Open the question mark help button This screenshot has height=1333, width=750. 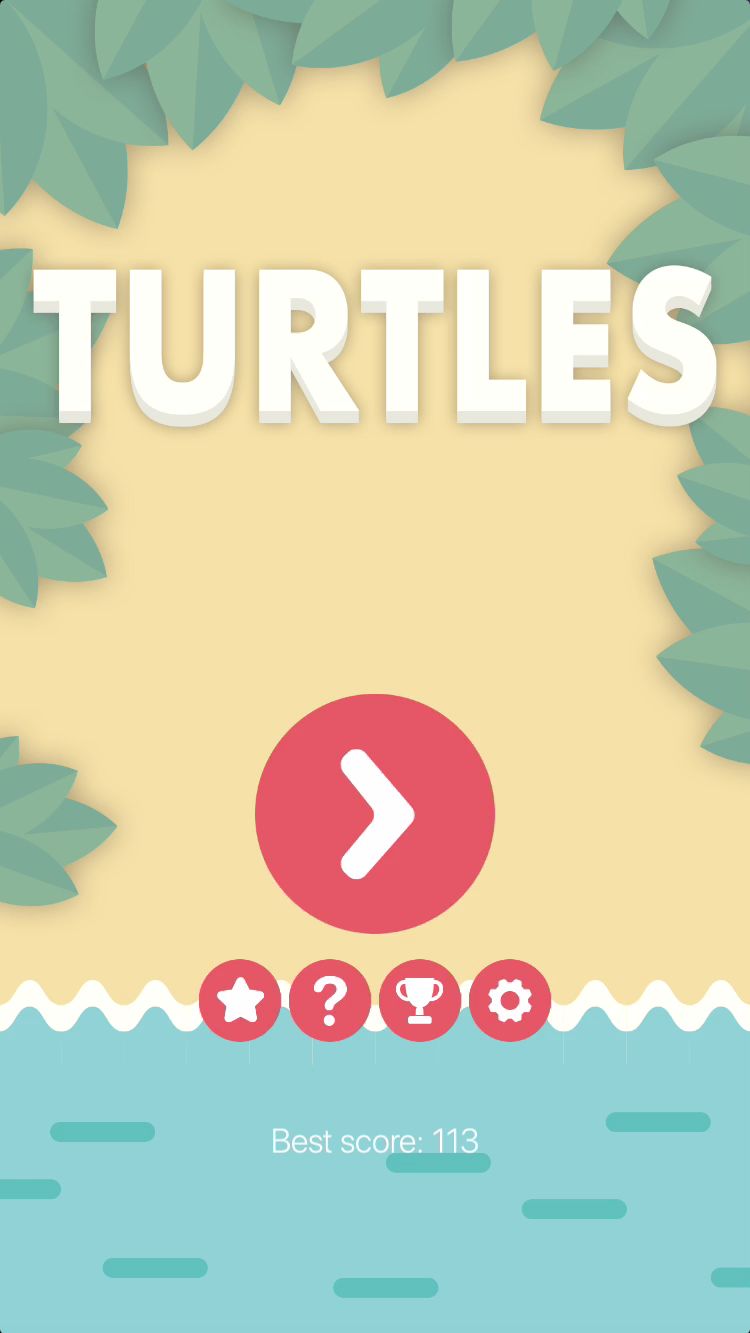[330, 1000]
